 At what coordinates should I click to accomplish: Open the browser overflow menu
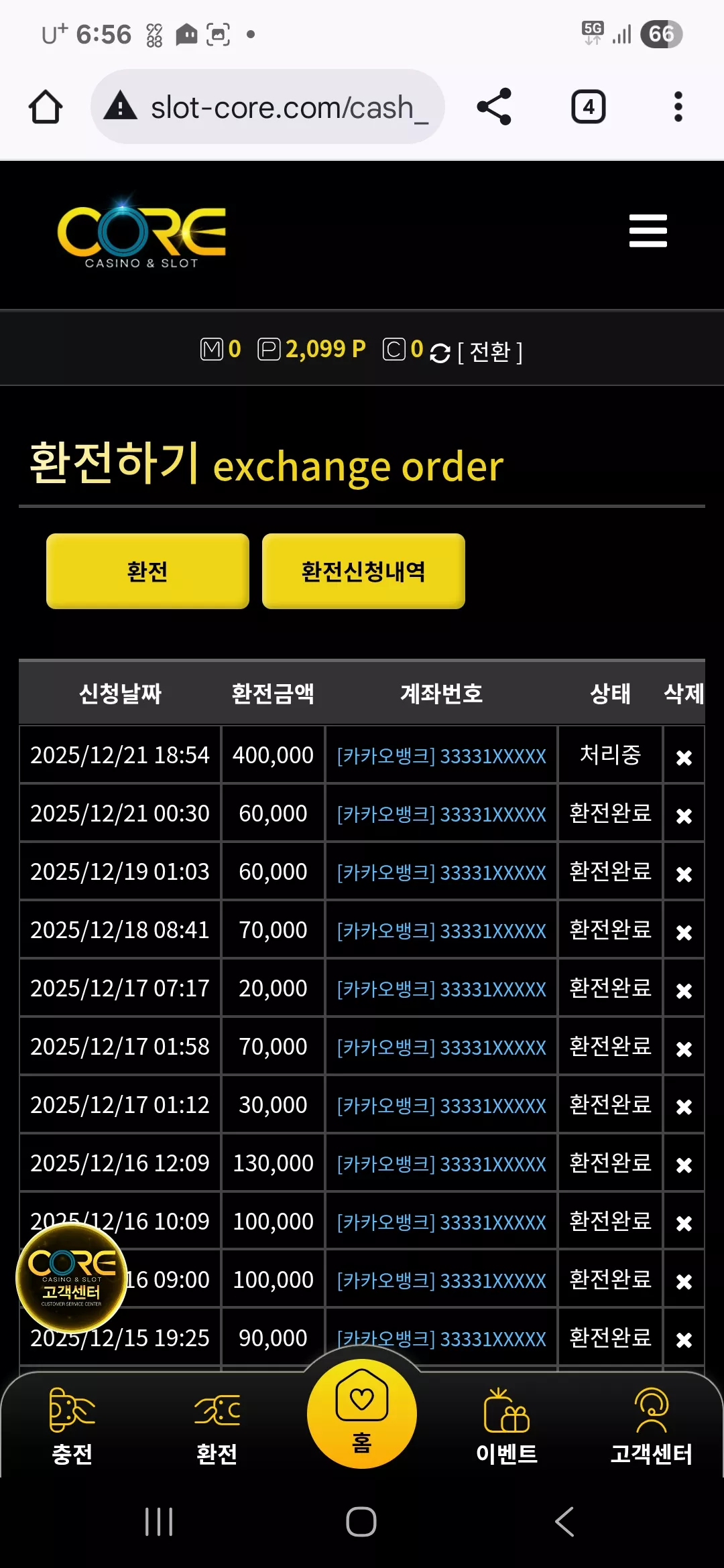tap(678, 107)
